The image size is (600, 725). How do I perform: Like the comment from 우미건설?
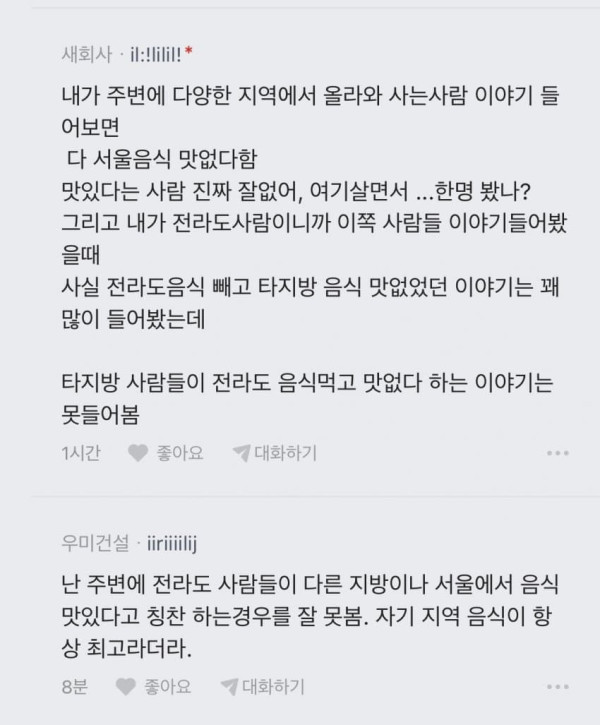pos(153,687)
